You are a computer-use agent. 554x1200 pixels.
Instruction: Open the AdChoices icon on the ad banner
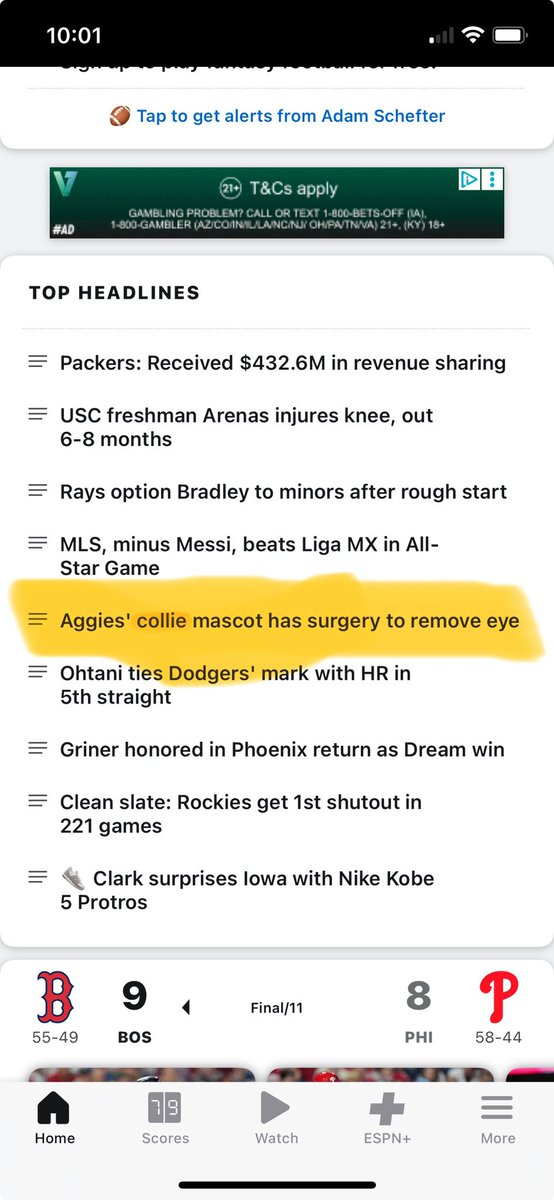pos(469,180)
